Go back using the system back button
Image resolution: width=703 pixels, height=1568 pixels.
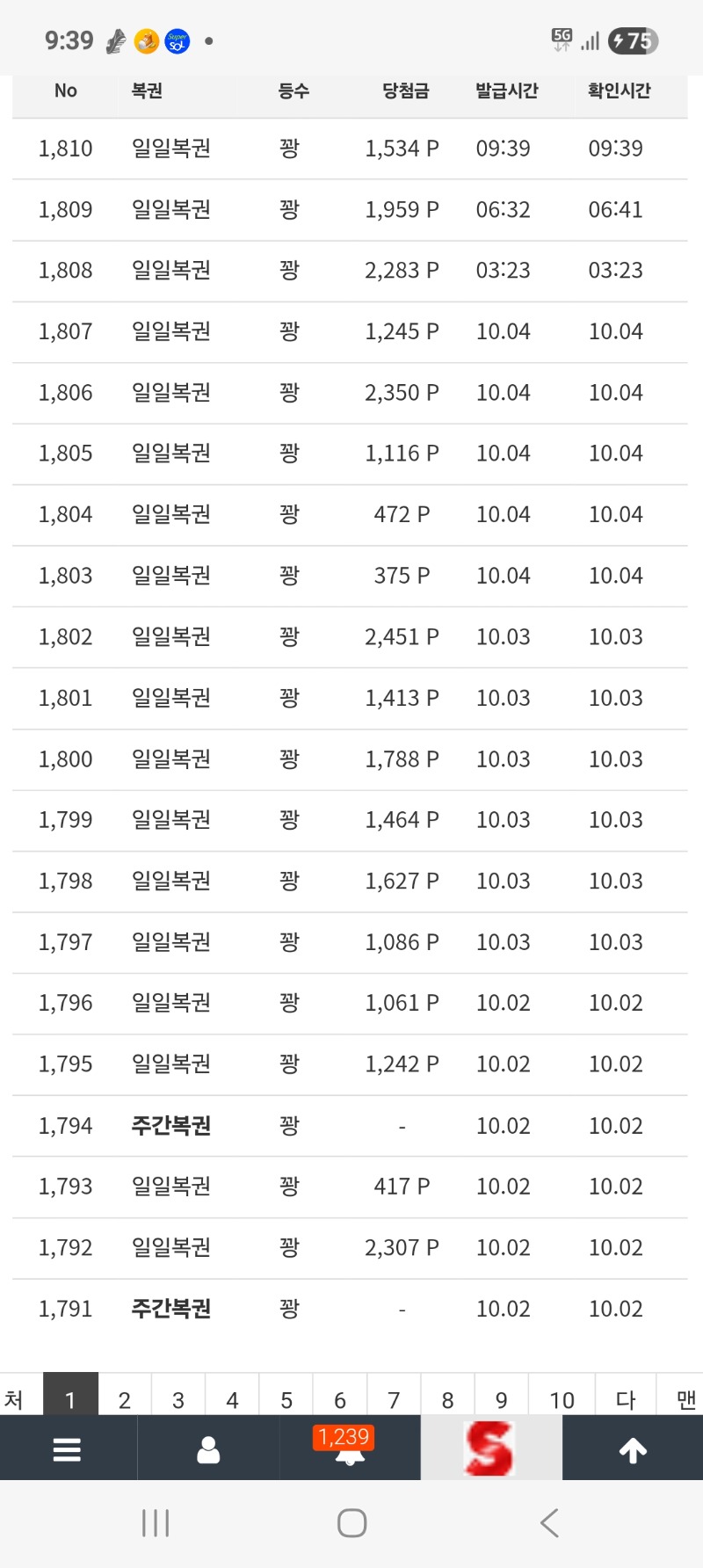pyautogui.click(x=549, y=1523)
